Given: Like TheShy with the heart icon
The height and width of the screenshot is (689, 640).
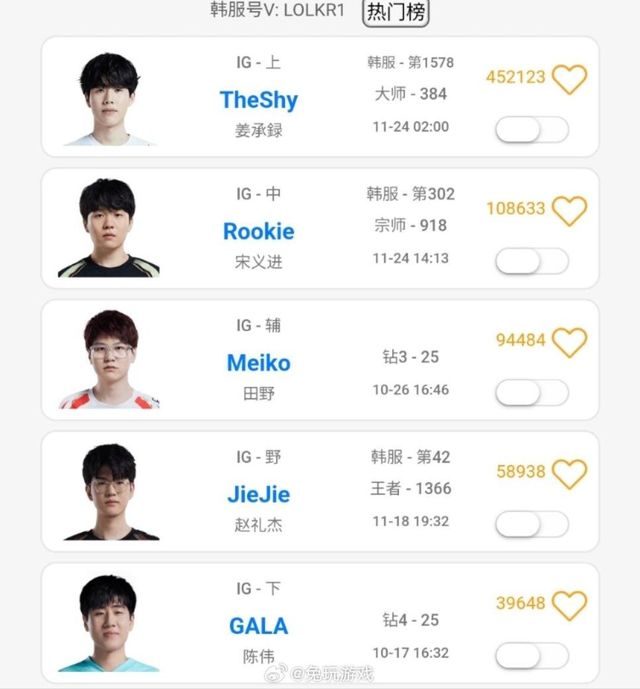Looking at the screenshot, I should click(569, 79).
